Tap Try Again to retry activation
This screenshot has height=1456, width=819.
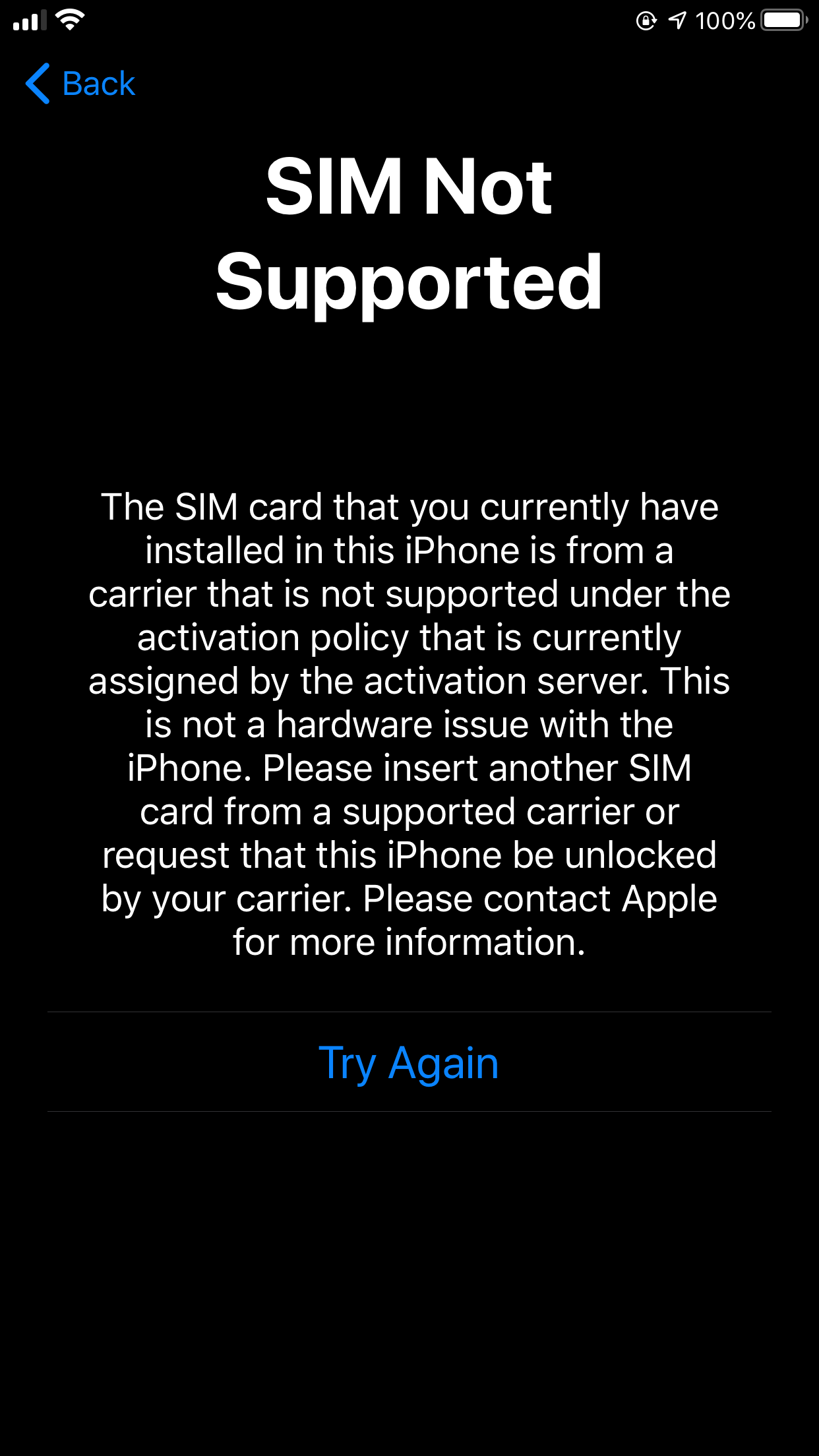coord(409,1061)
